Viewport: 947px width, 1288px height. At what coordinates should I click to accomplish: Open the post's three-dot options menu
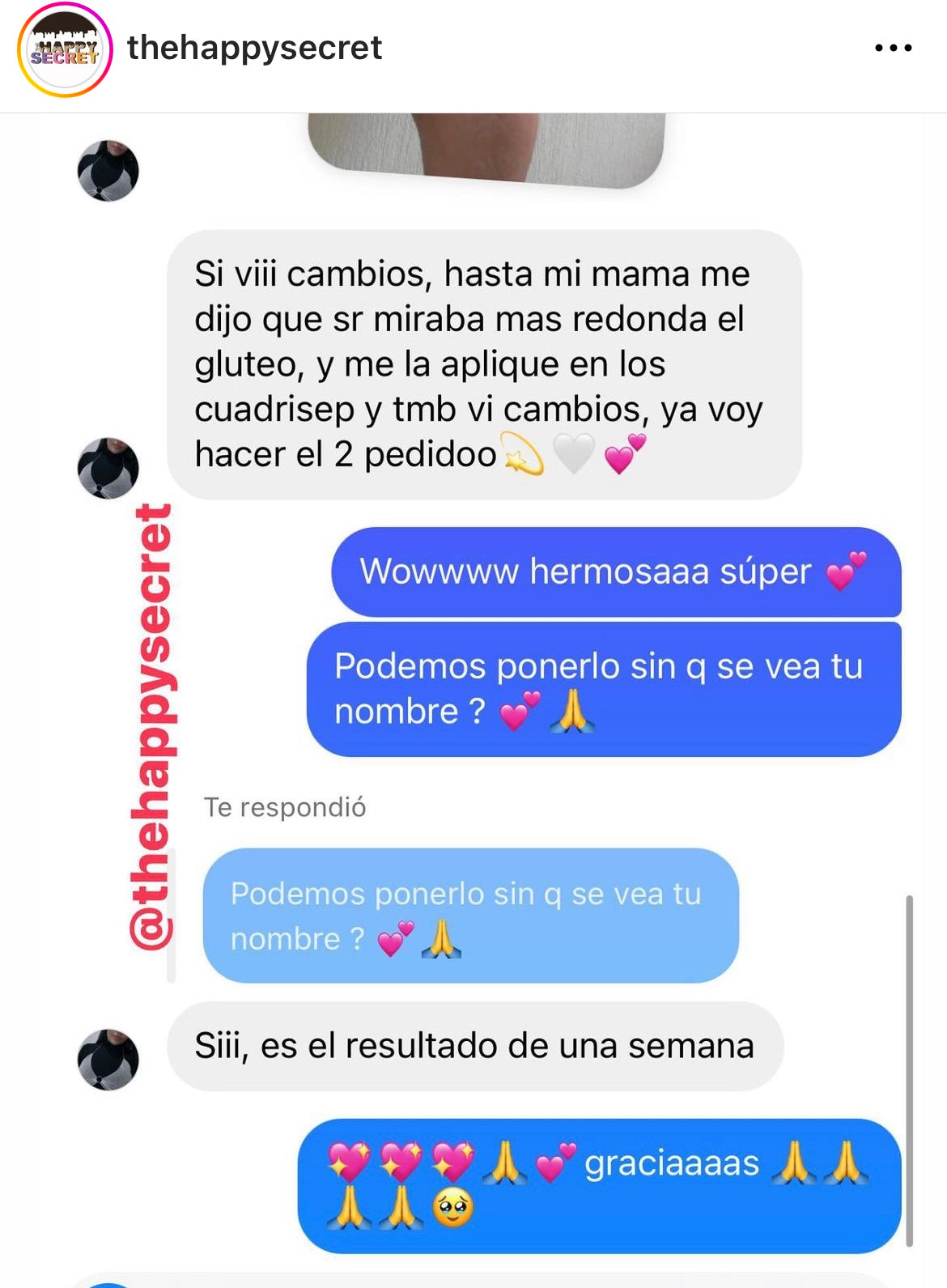click(893, 49)
